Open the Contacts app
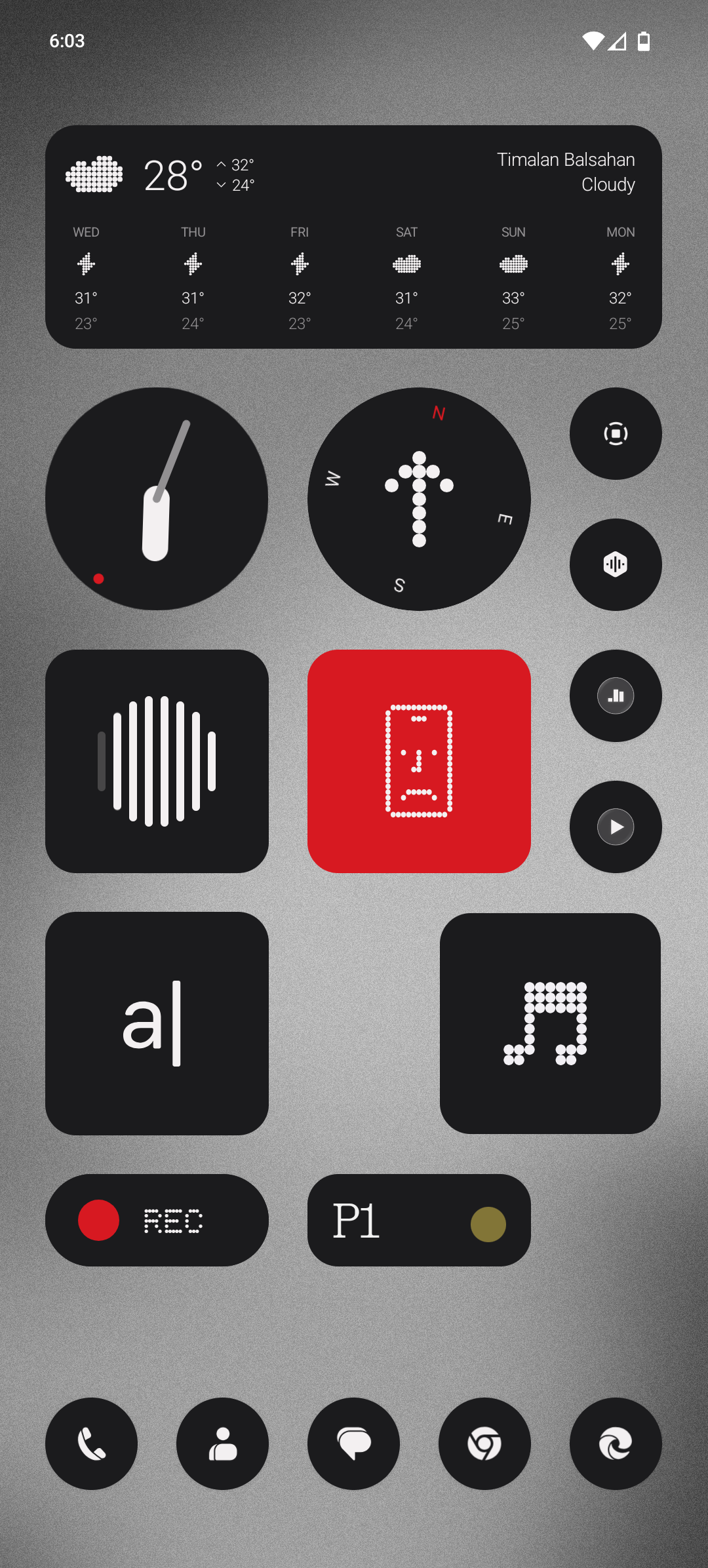The width and height of the screenshot is (708, 1568). pyautogui.click(x=222, y=1443)
